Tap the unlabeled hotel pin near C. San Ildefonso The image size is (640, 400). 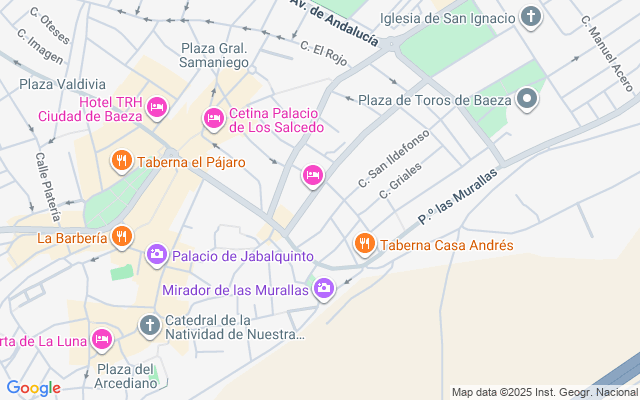(x=312, y=176)
